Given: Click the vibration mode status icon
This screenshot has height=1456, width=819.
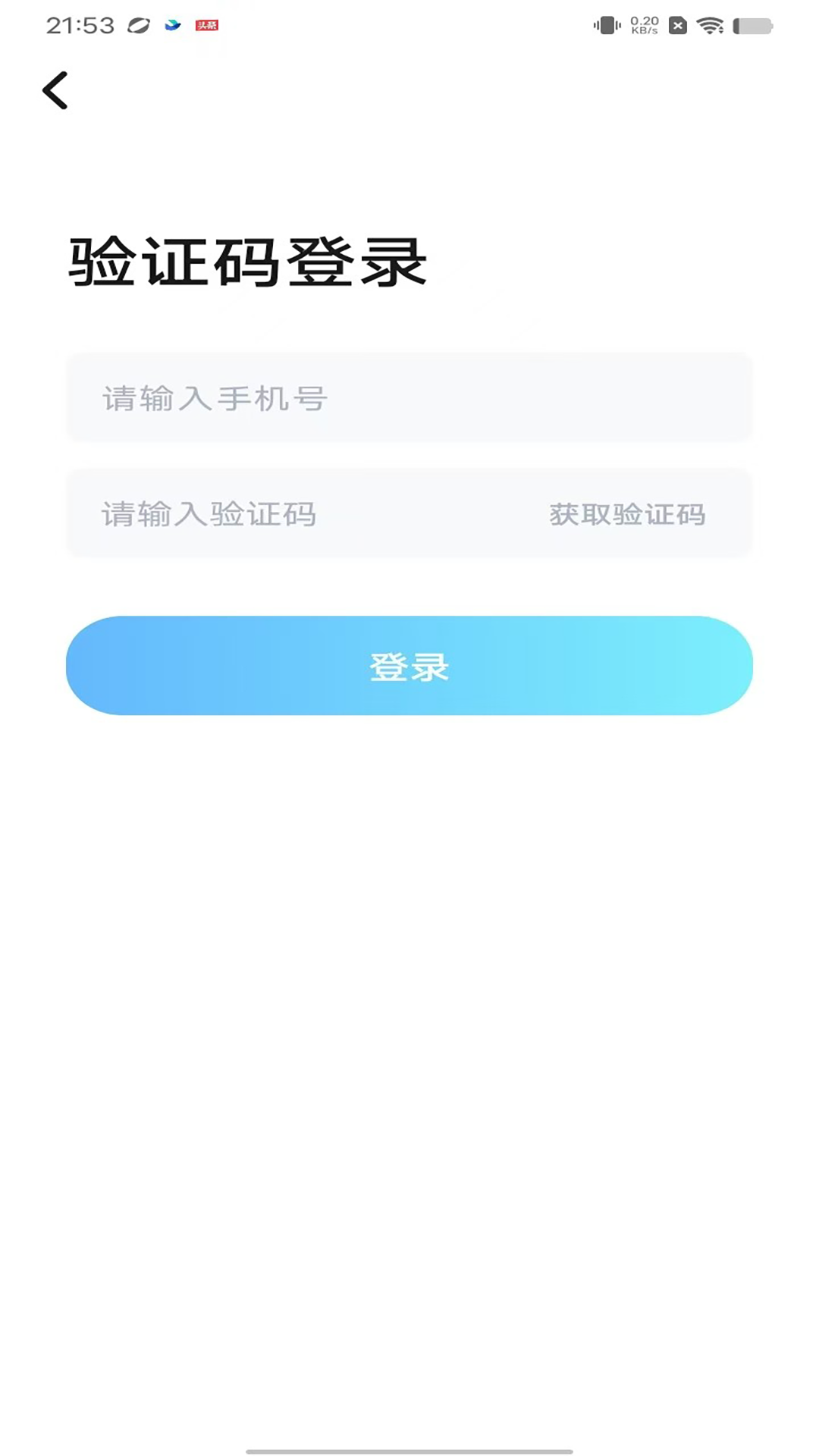Looking at the screenshot, I should coord(607,24).
